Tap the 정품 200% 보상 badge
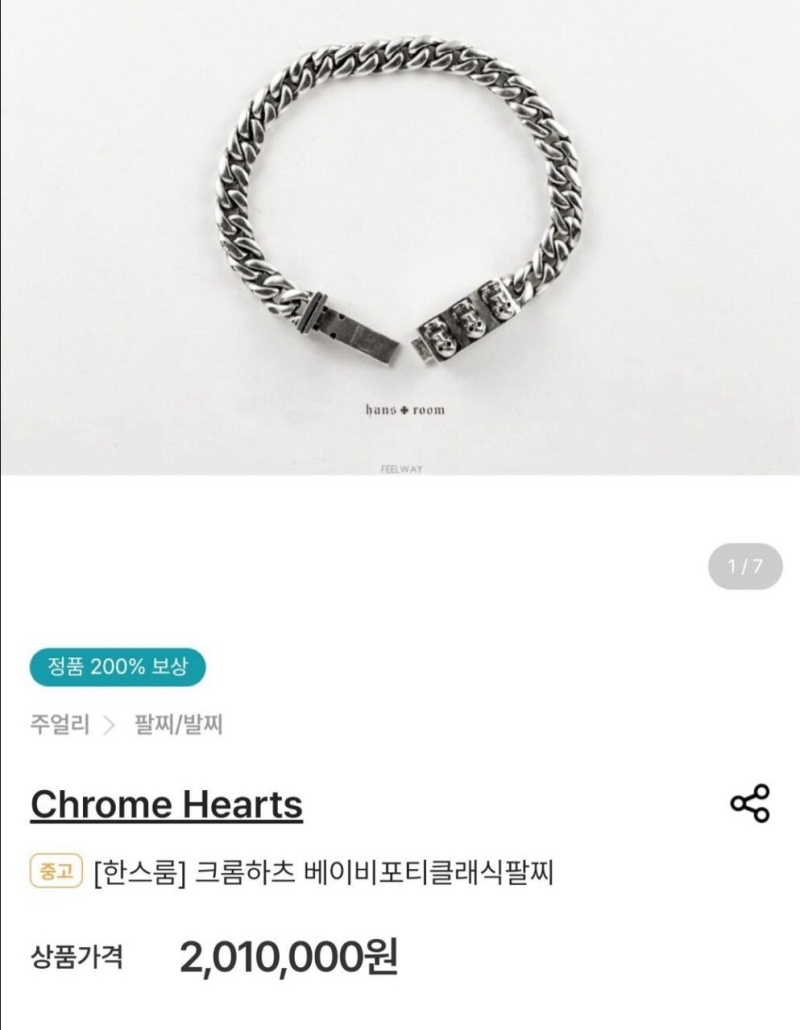 118,667
